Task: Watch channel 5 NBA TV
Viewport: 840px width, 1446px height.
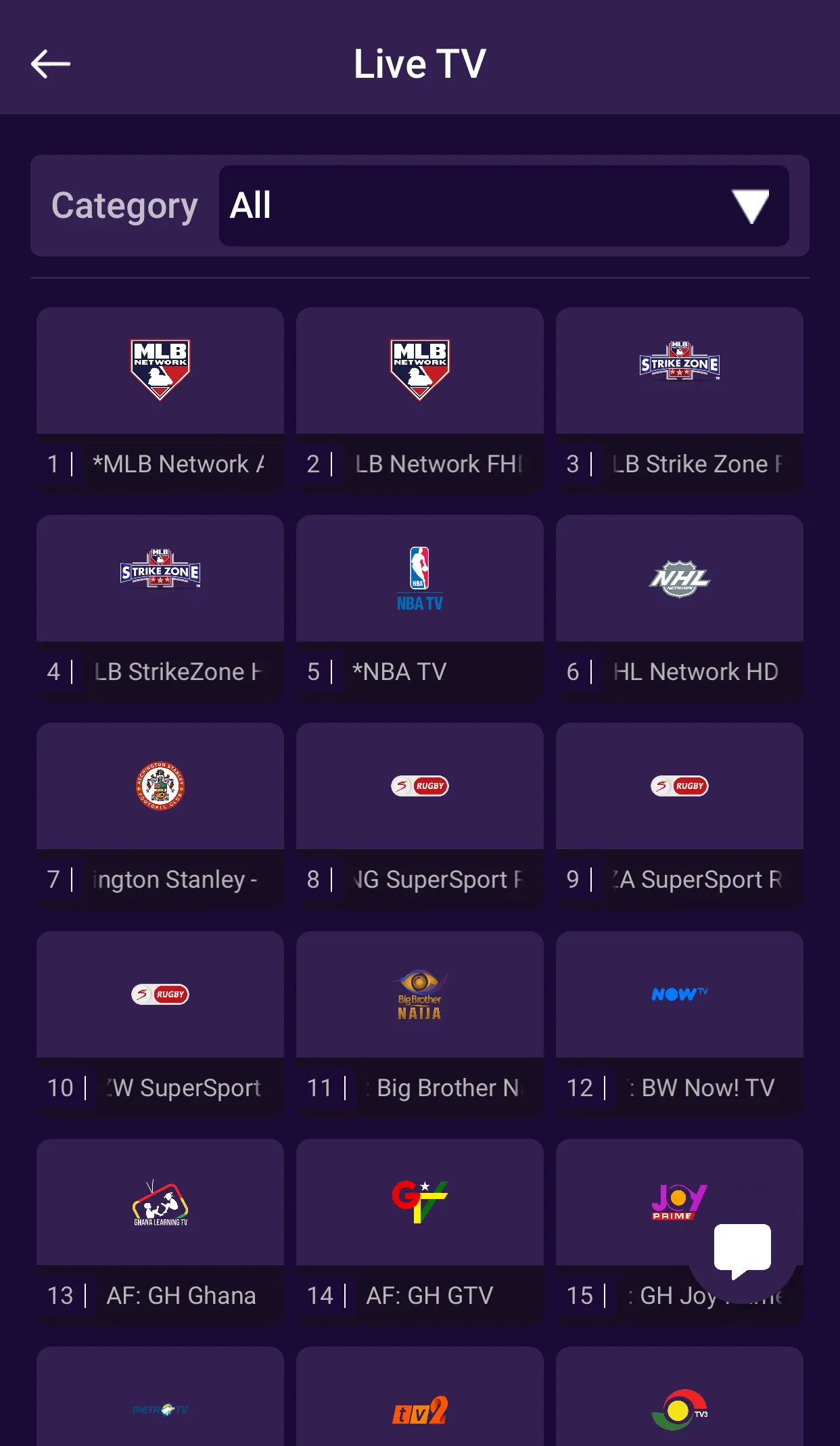Action: coord(419,607)
